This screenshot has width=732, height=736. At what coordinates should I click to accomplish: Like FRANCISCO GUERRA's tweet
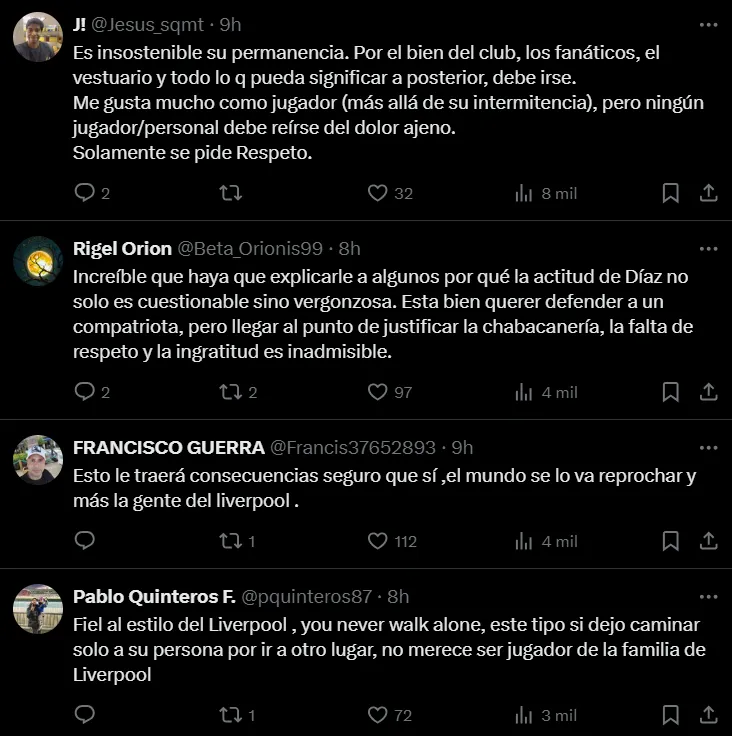pyautogui.click(x=377, y=541)
